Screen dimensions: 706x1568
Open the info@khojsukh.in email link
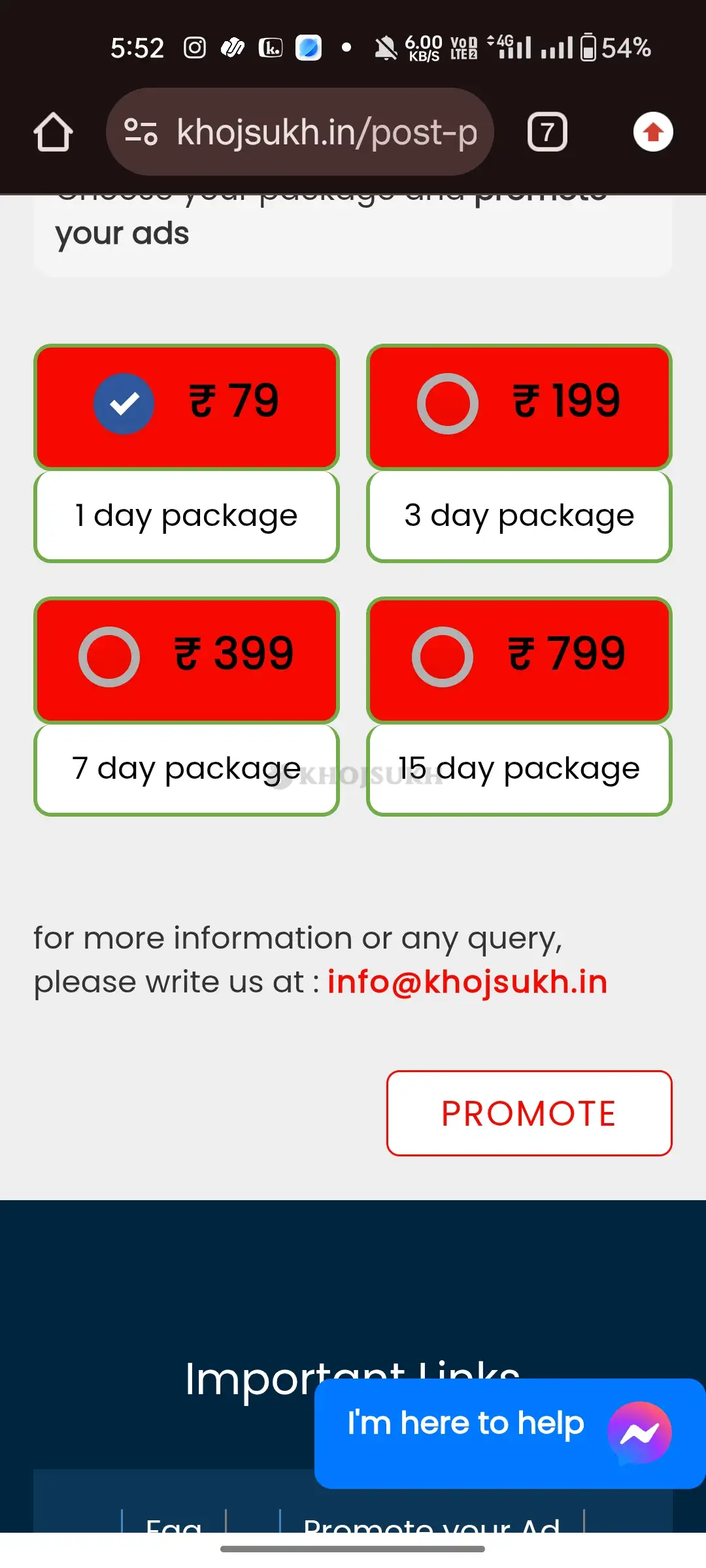pyautogui.click(x=467, y=981)
